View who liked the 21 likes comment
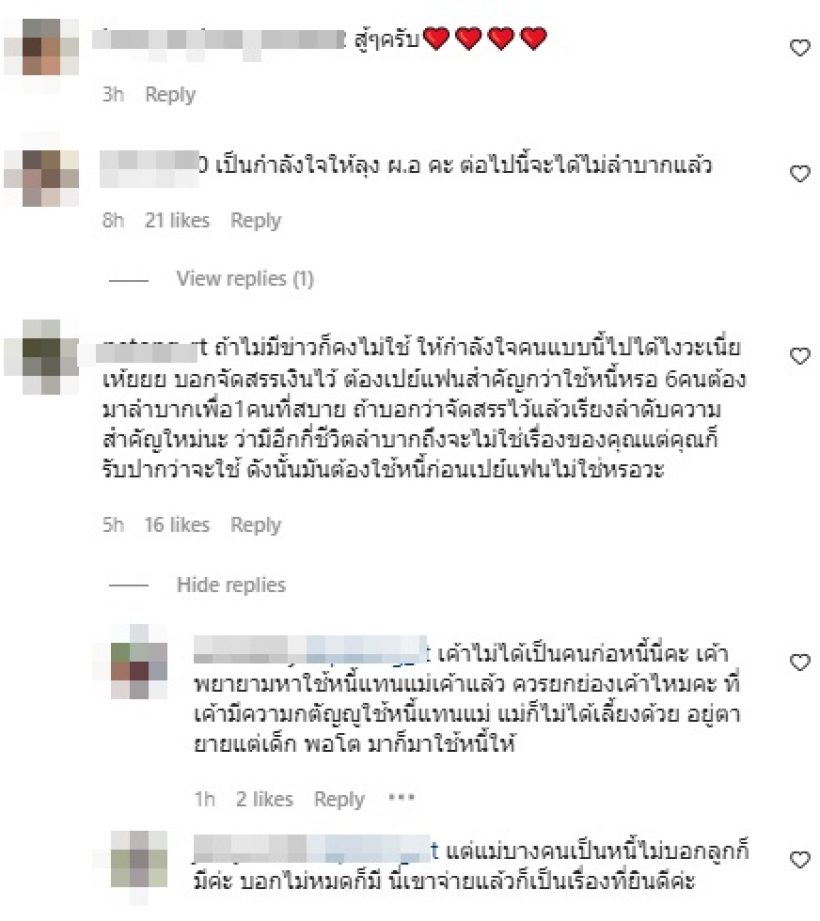 [176, 221]
